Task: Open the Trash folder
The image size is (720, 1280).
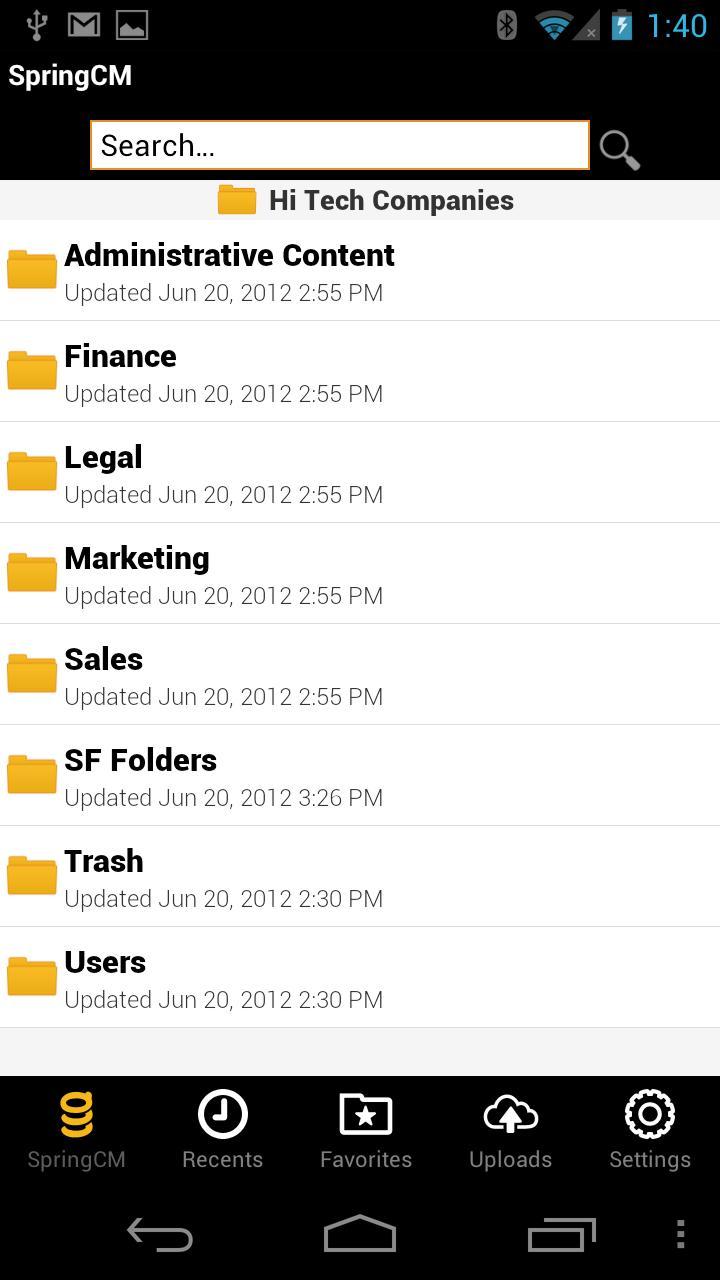Action: coord(360,877)
